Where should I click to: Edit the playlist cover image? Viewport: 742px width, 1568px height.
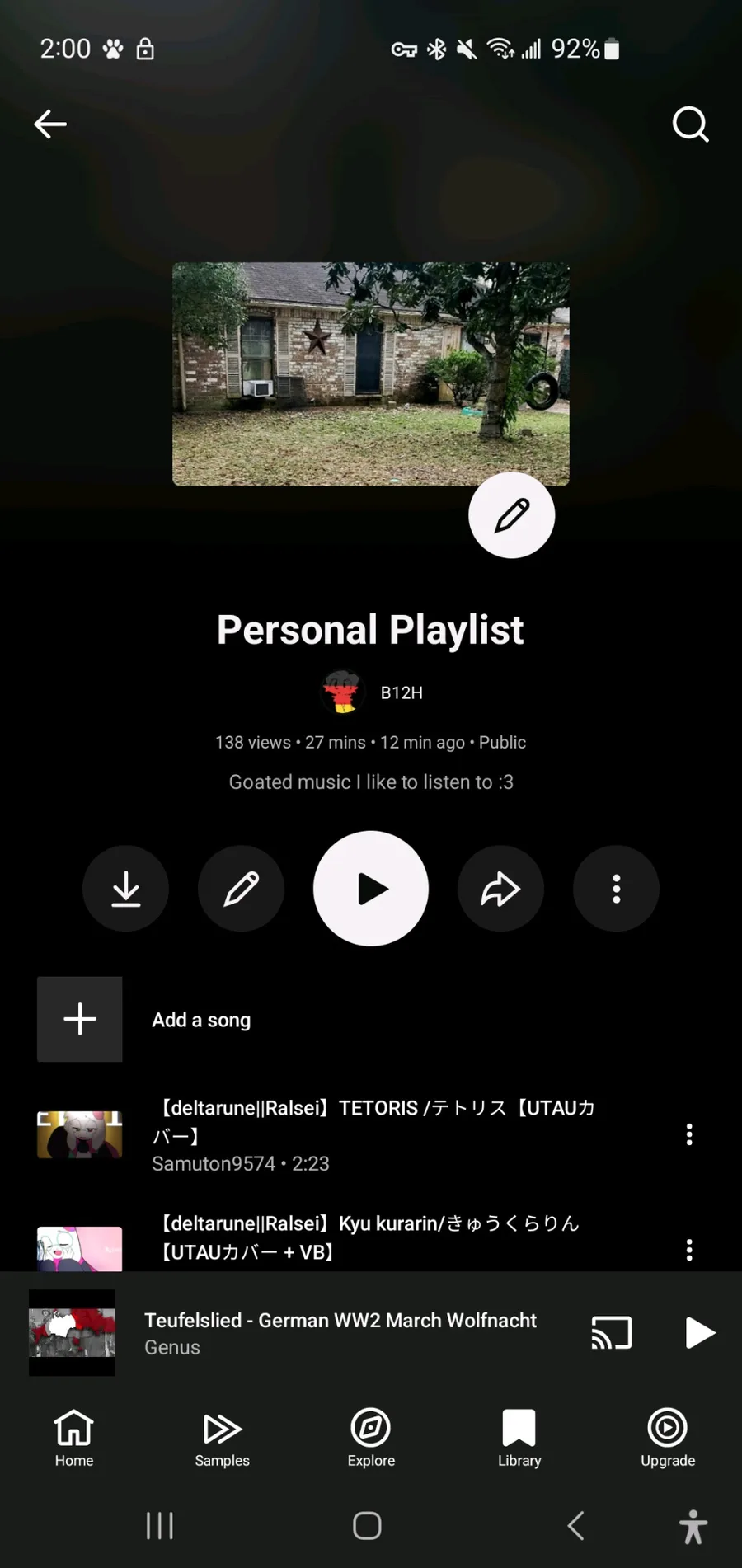click(x=511, y=515)
